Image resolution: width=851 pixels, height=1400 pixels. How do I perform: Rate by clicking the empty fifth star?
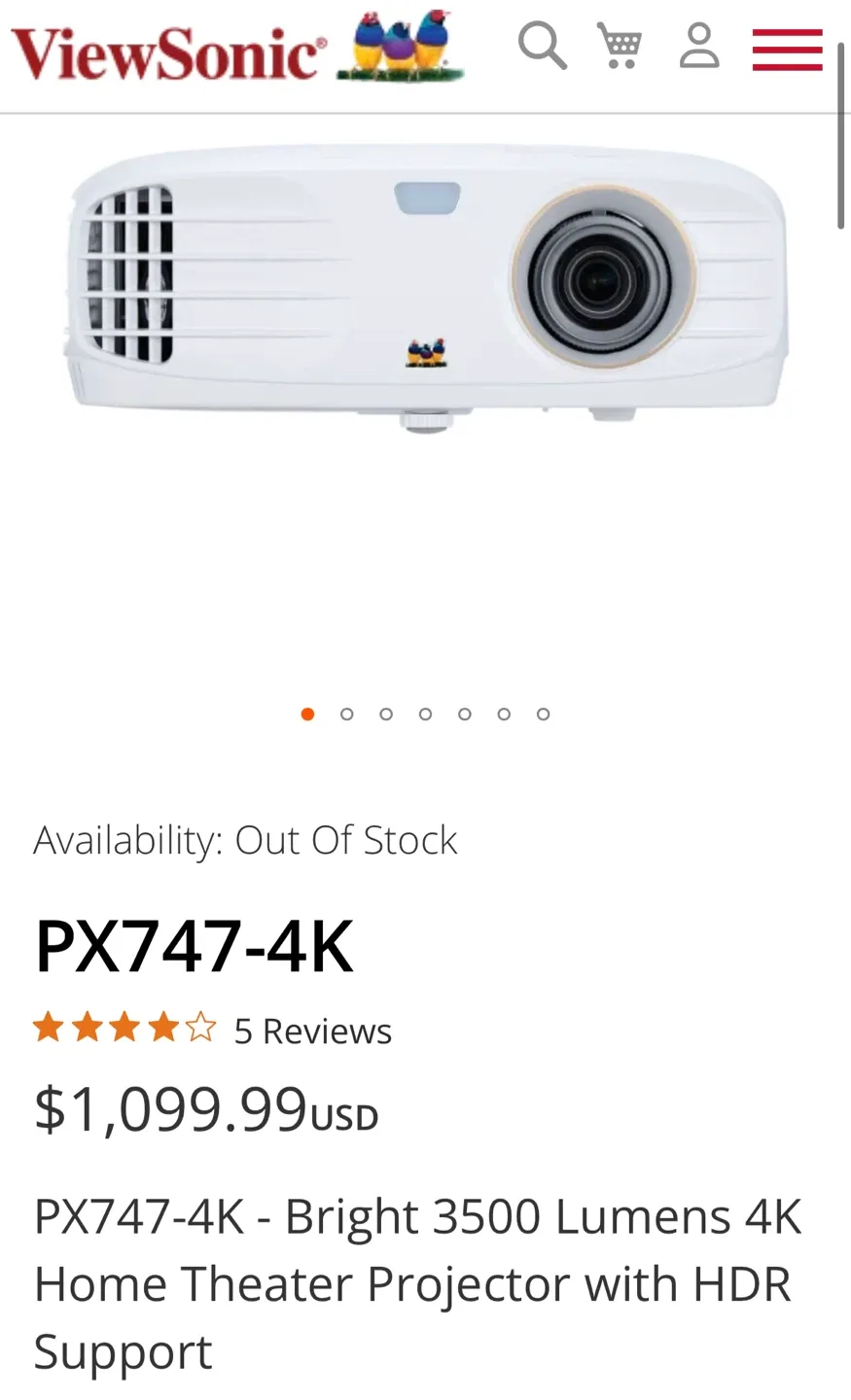coord(199,1026)
